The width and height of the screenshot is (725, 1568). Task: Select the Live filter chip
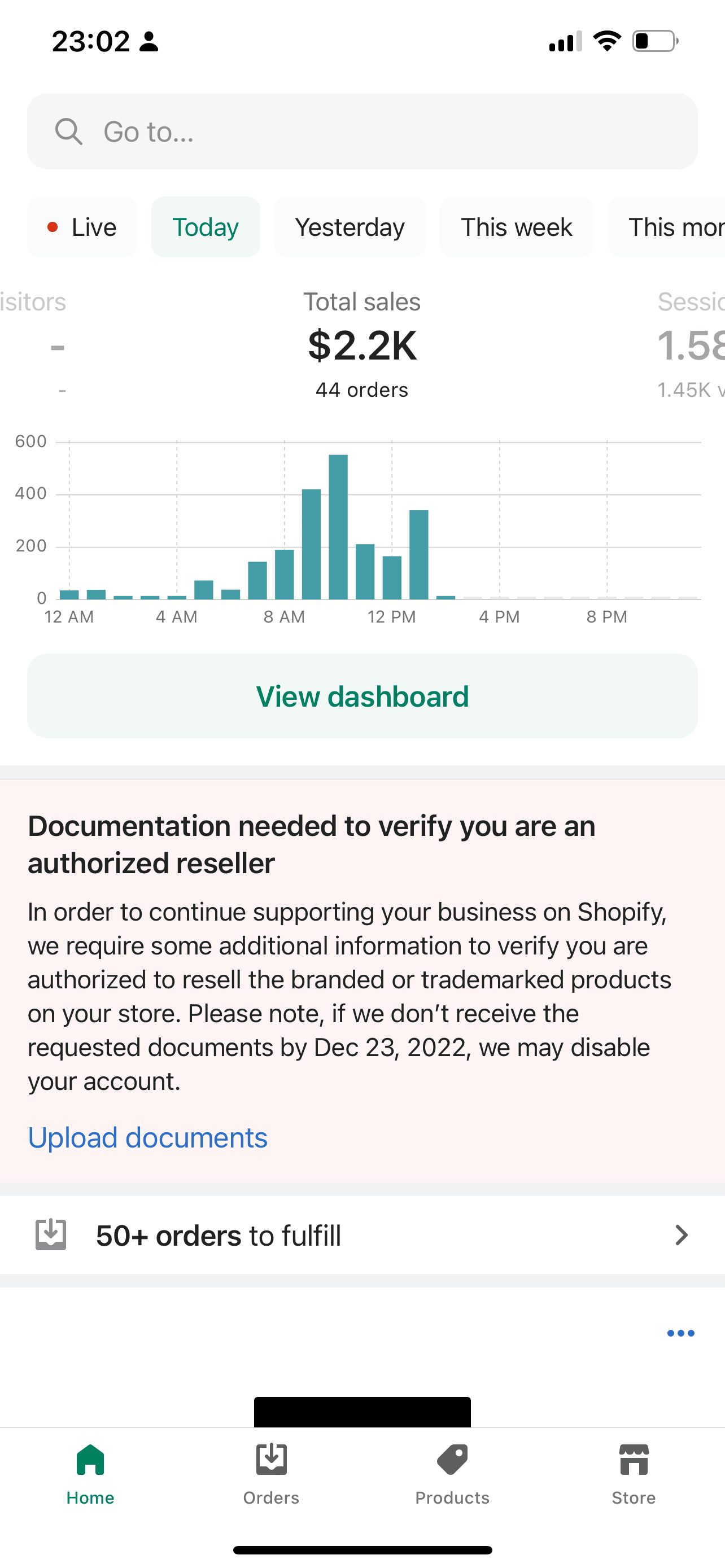click(x=82, y=227)
